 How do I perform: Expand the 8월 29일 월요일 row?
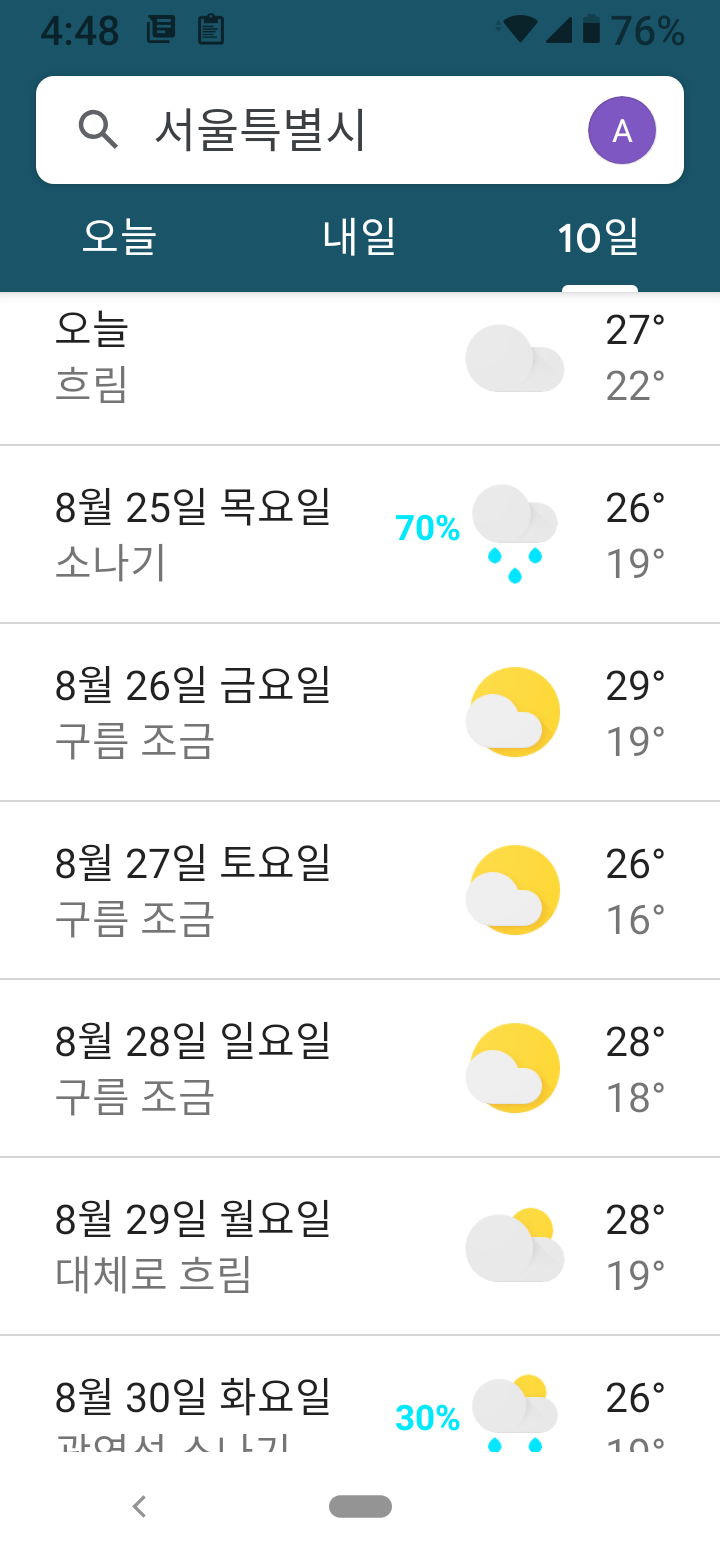pos(360,1246)
